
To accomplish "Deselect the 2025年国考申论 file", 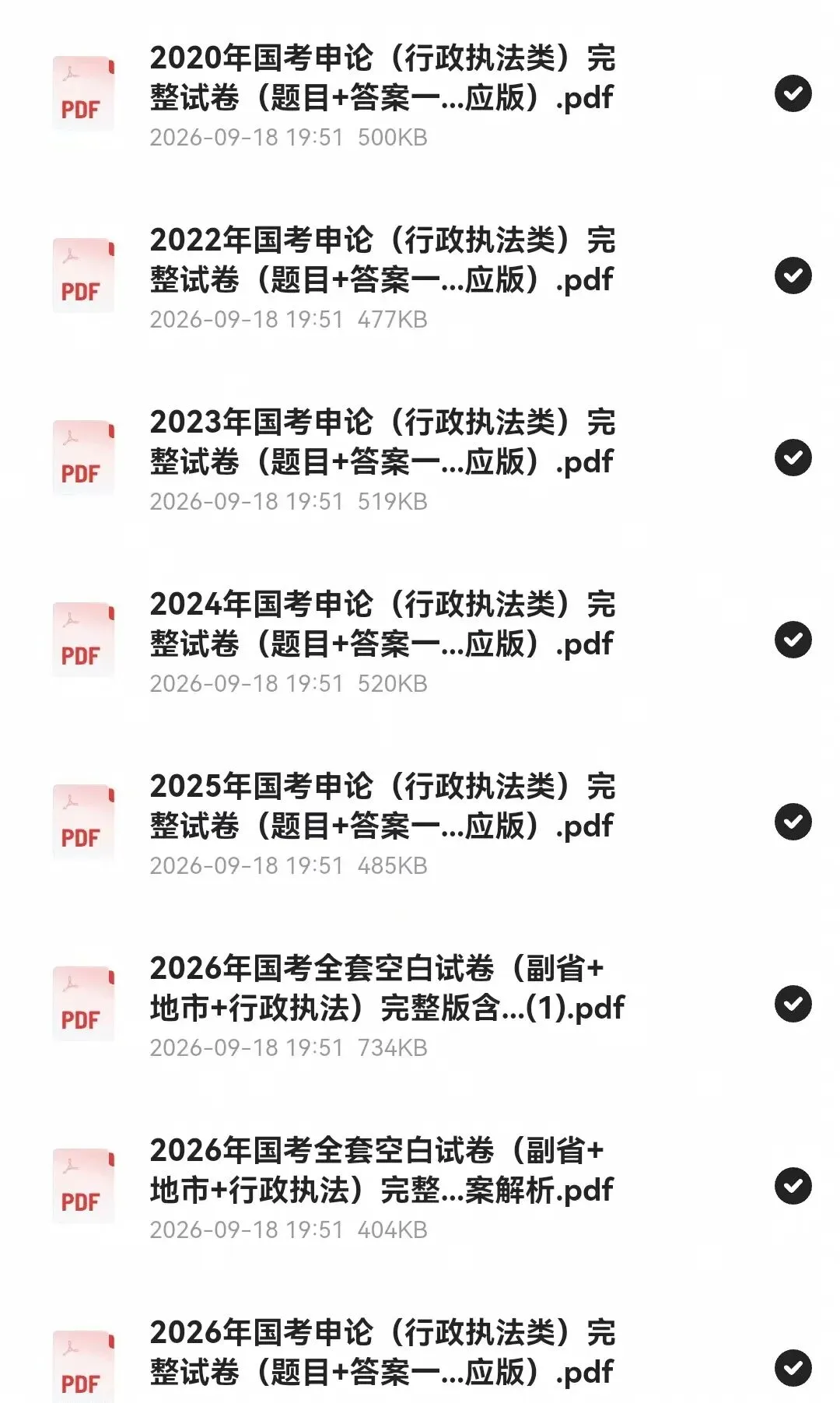I will coord(793,823).
